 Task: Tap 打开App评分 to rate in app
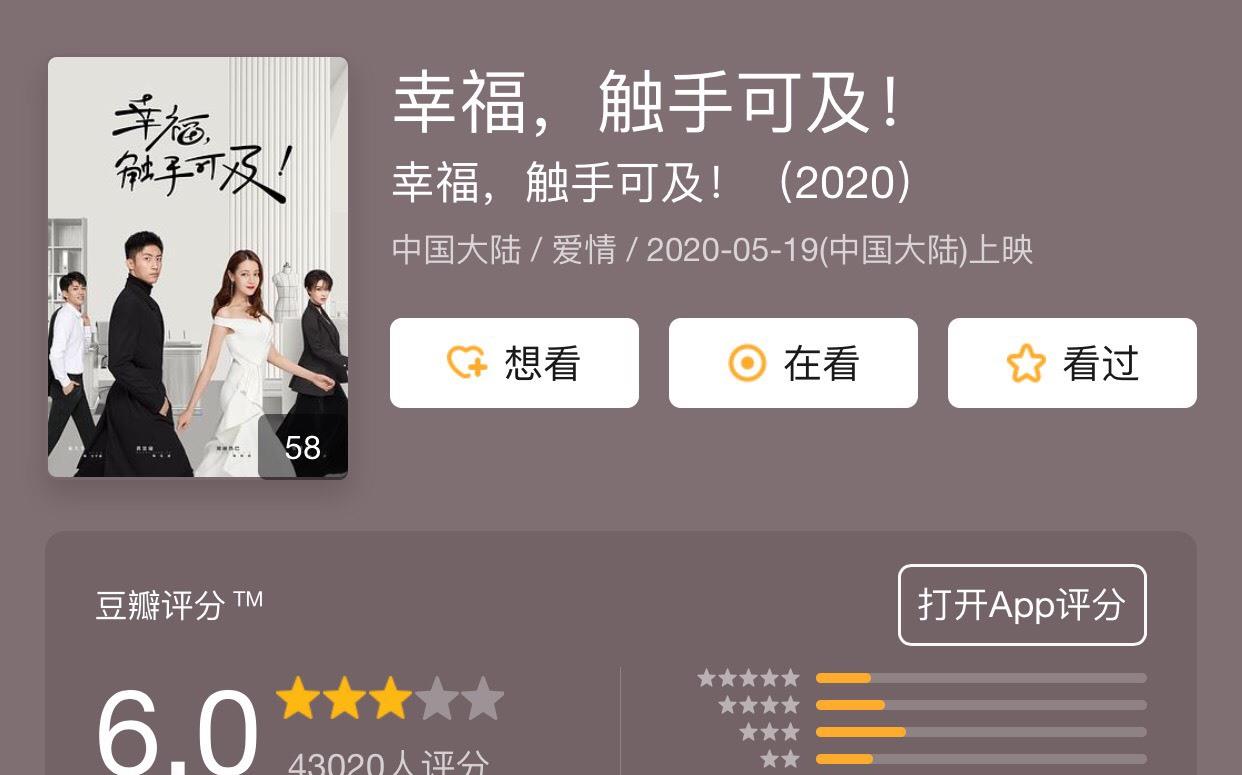(x=1022, y=605)
